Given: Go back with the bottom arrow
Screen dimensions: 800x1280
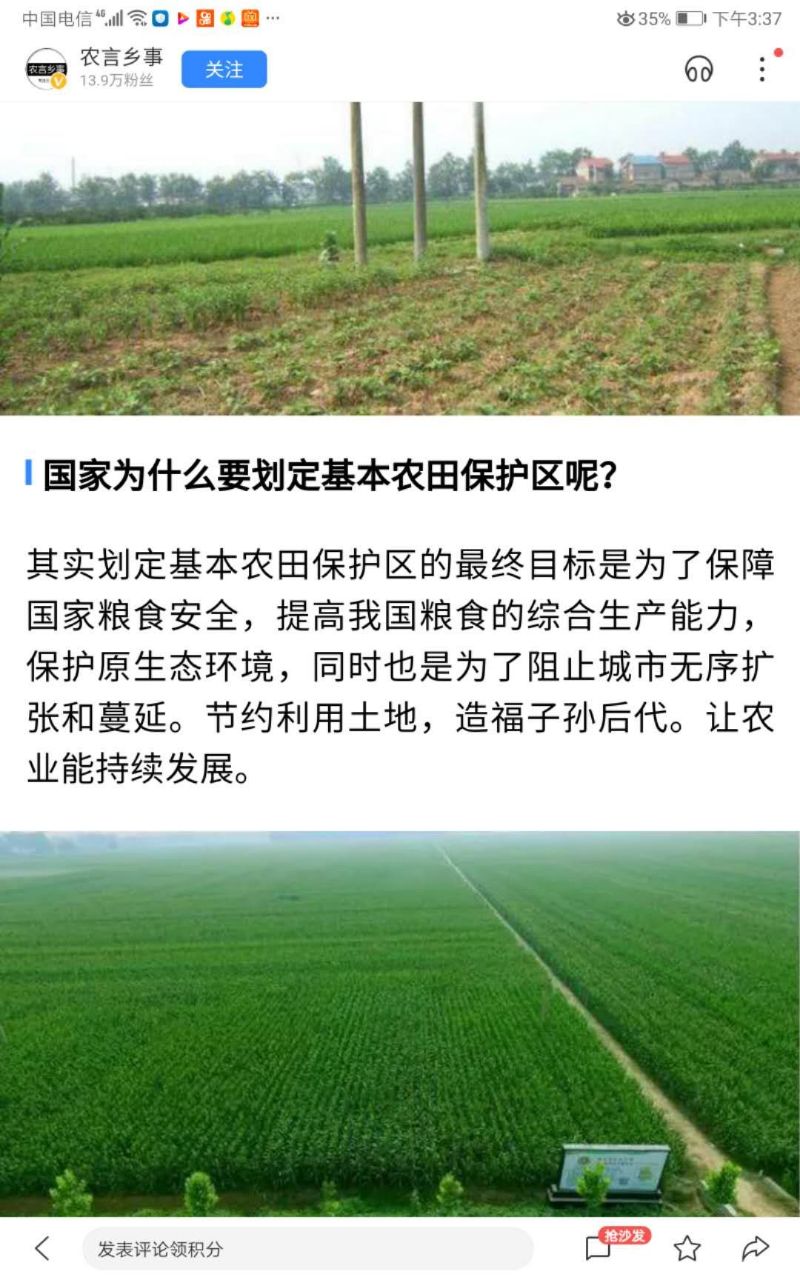Looking at the screenshot, I should point(42,1247).
